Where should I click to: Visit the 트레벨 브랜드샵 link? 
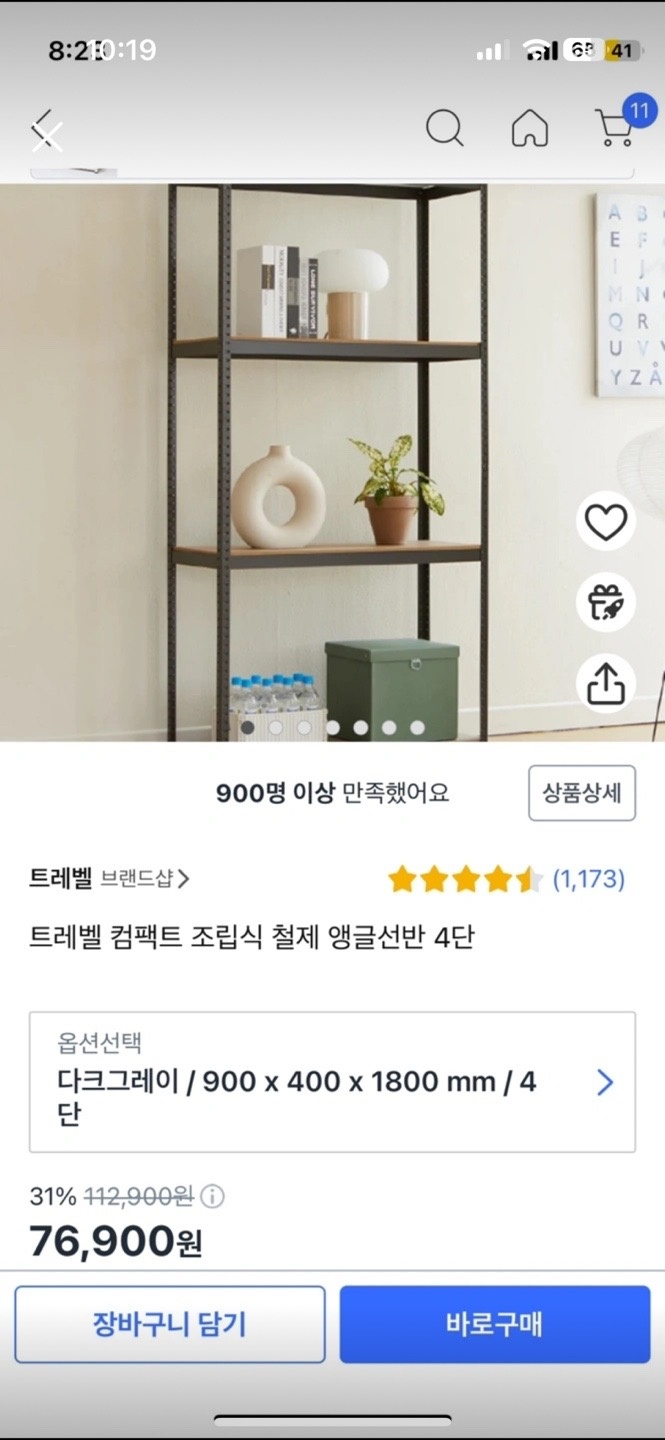(x=110, y=879)
